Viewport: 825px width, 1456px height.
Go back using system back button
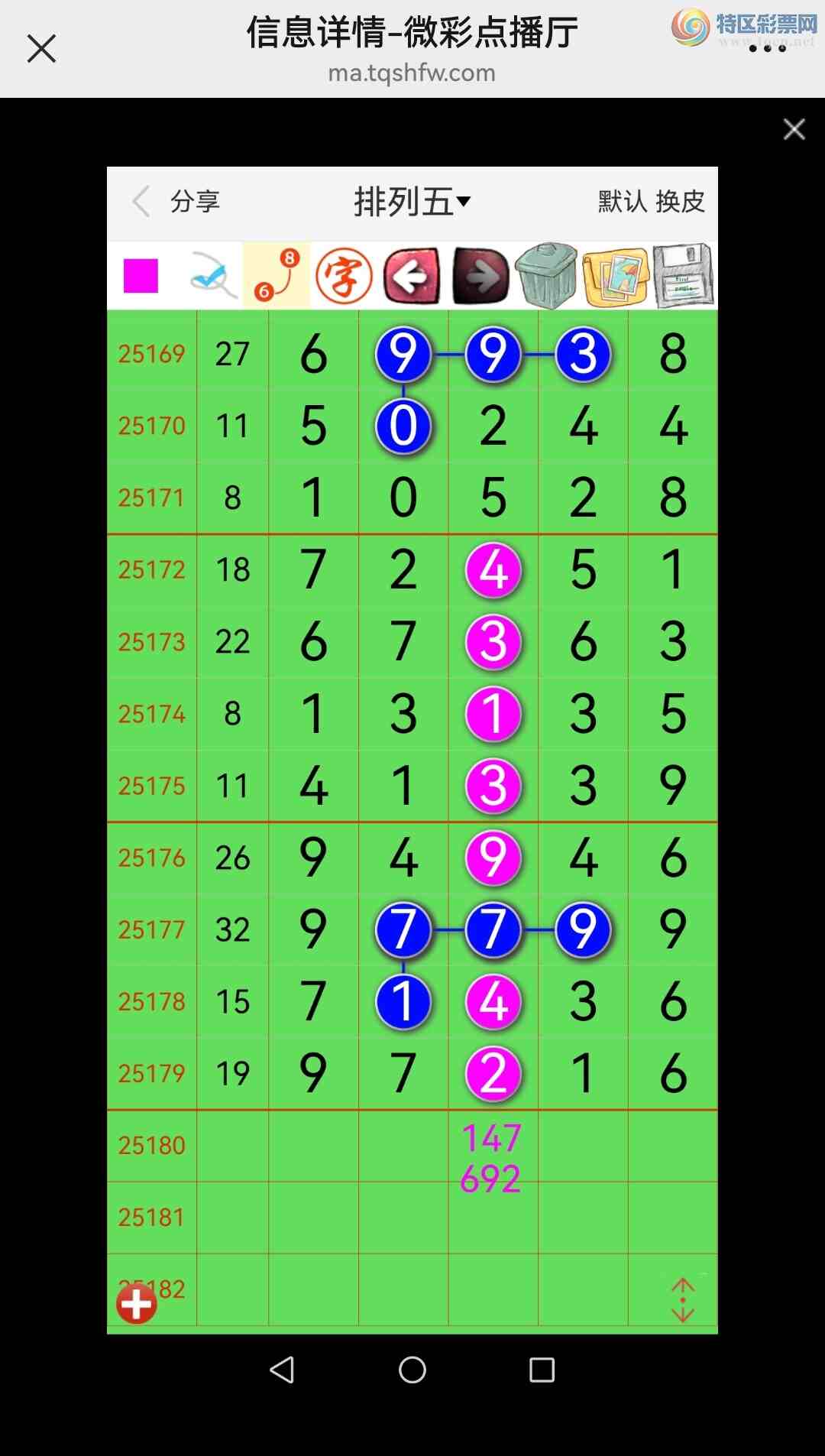tap(282, 1370)
